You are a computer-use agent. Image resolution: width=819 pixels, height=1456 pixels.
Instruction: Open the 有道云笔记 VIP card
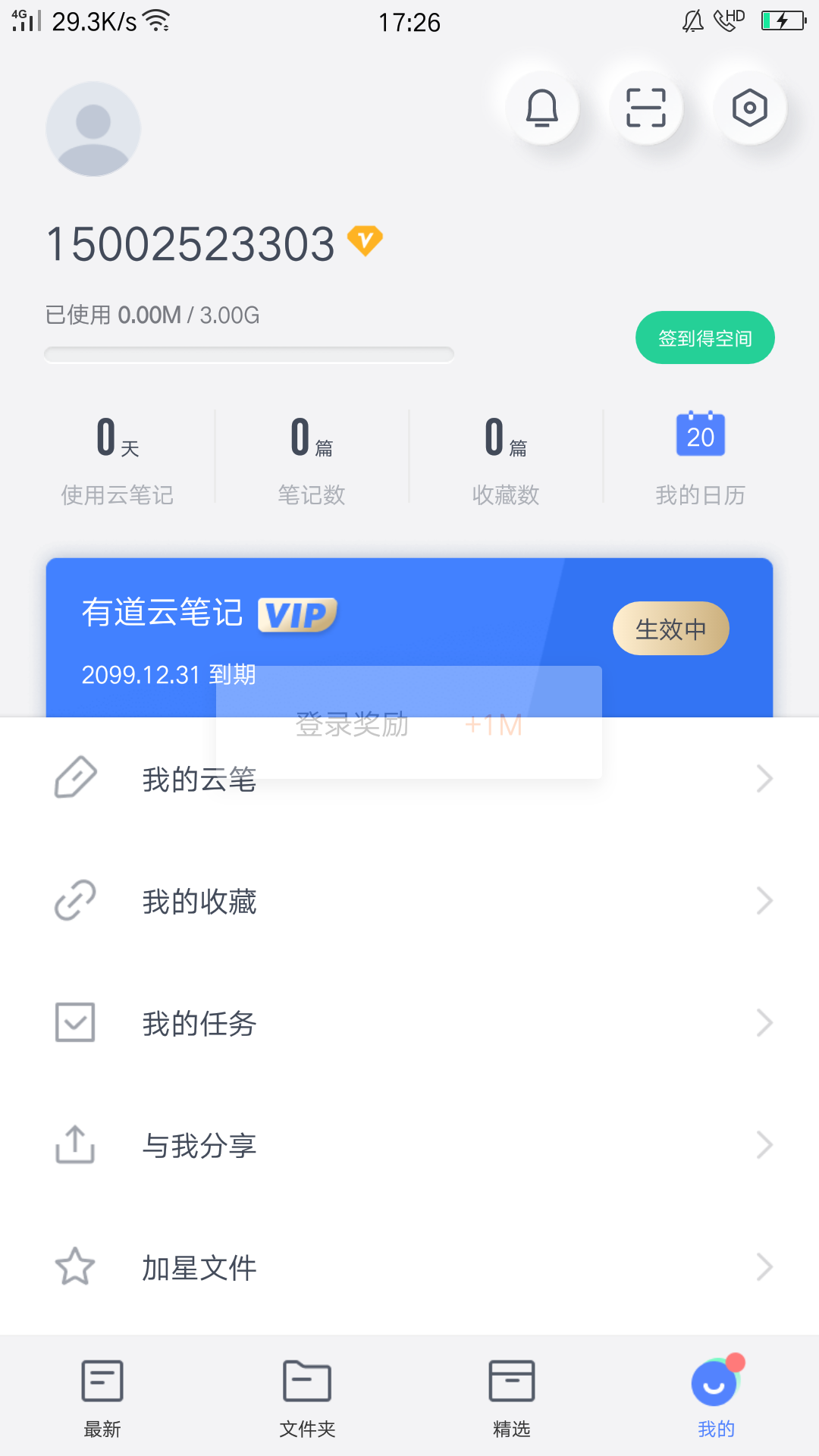click(409, 637)
